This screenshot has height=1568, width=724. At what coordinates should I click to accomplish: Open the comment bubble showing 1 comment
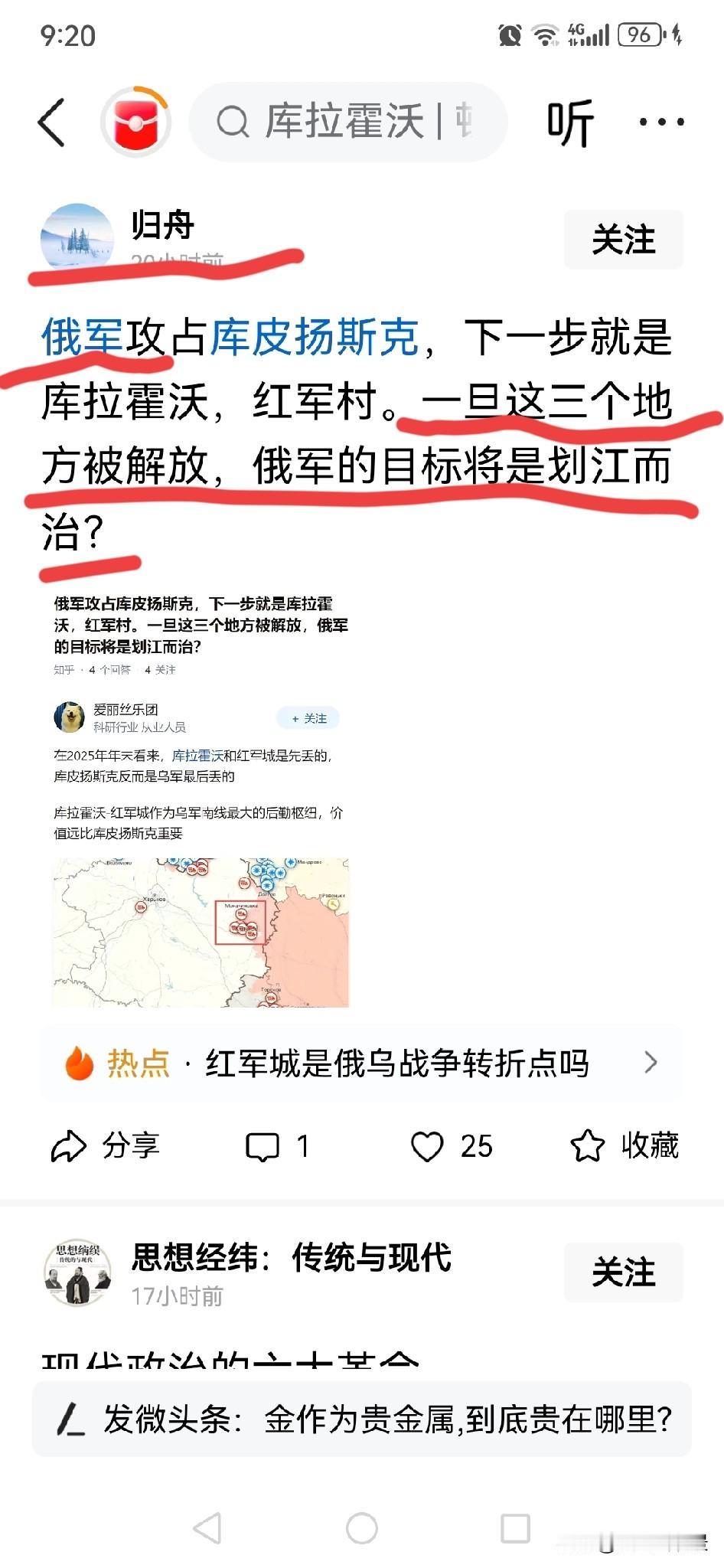tap(264, 1146)
